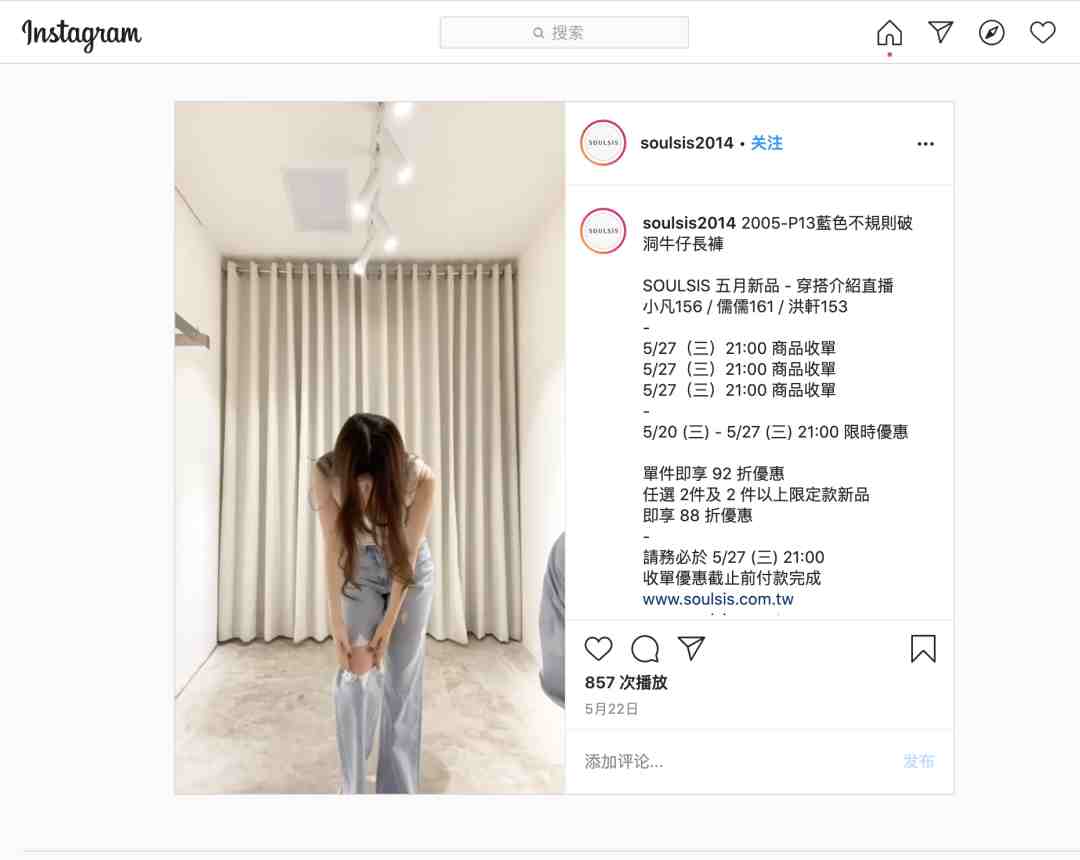Open soulsis2014 profile from post header
The image size is (1080, 860).
[x=686, y=143]
